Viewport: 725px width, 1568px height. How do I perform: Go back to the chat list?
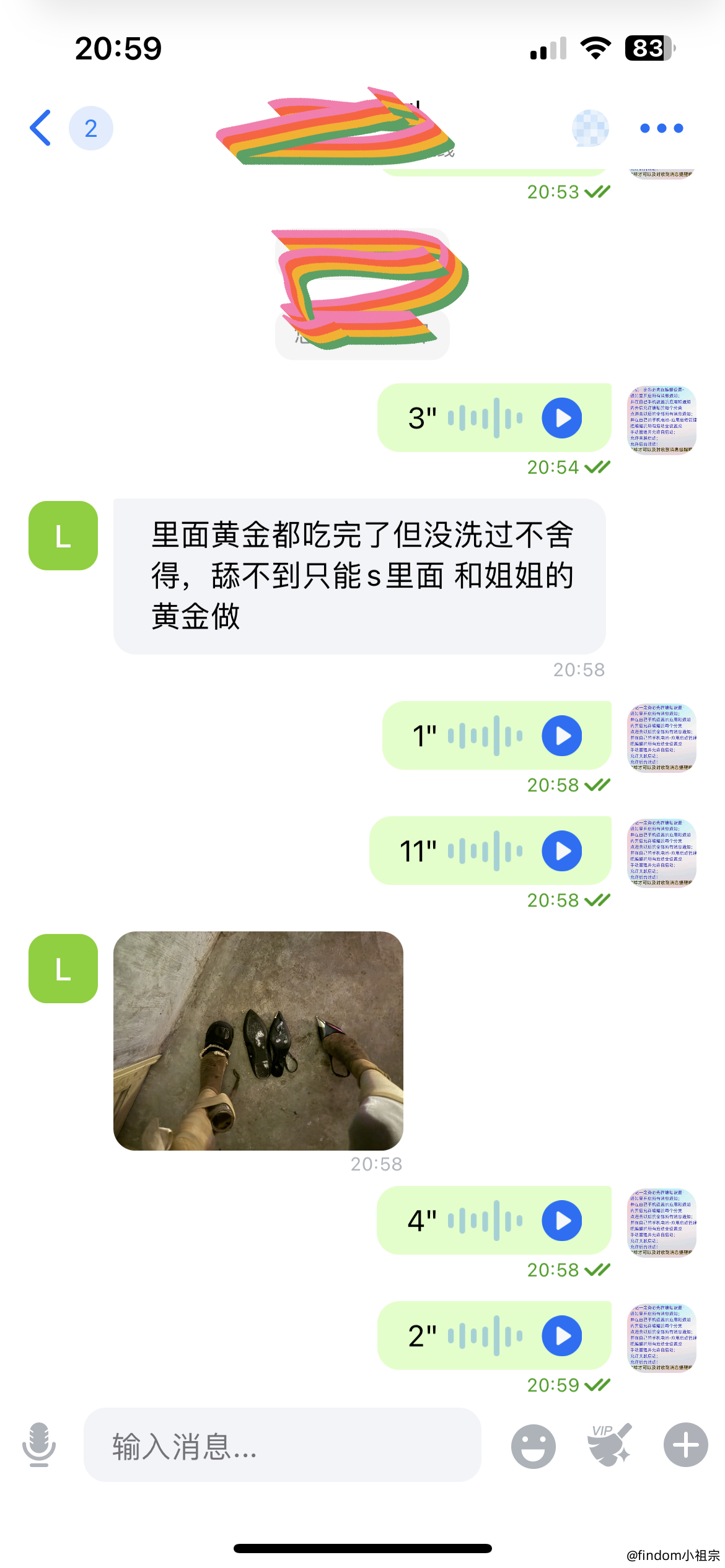click(41, 128)
